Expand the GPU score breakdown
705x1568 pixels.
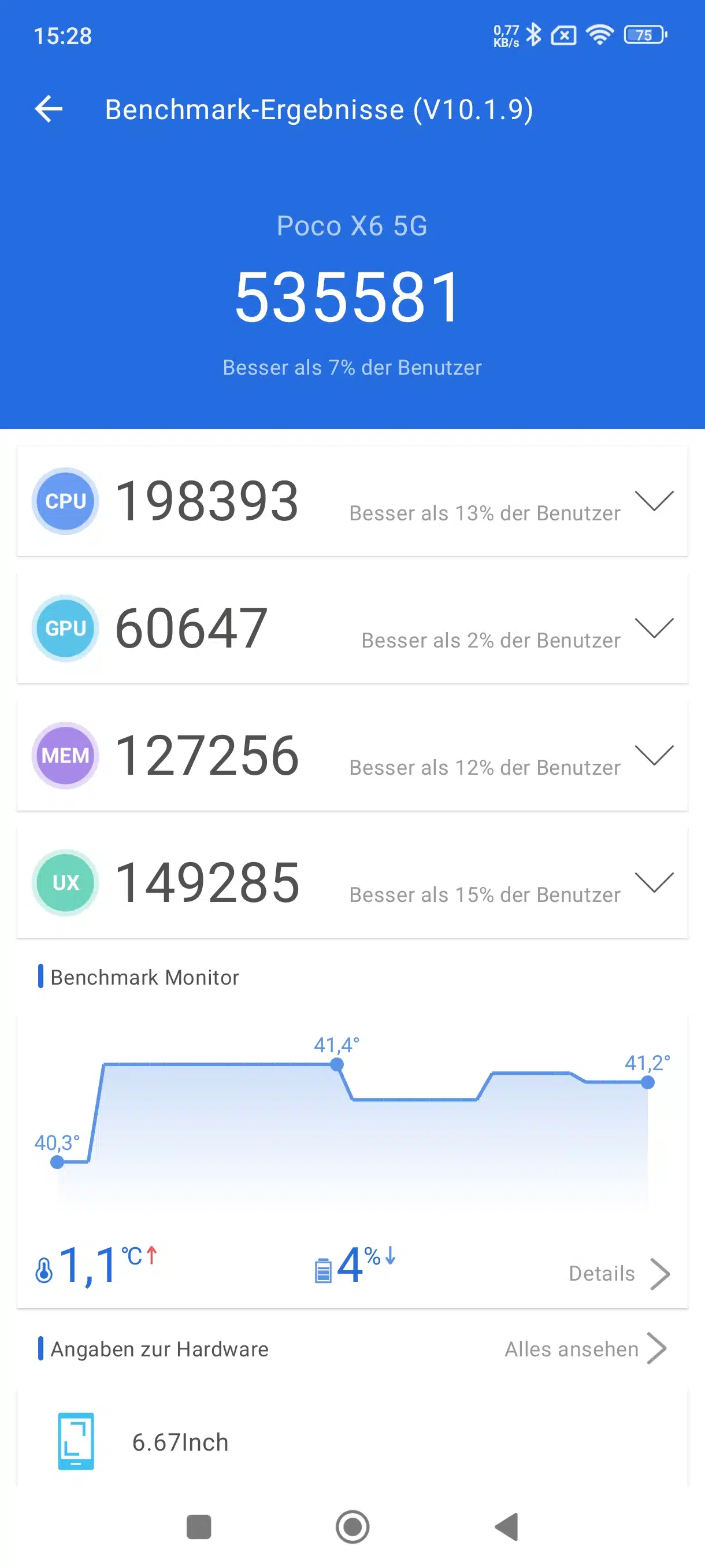(654, 627)
